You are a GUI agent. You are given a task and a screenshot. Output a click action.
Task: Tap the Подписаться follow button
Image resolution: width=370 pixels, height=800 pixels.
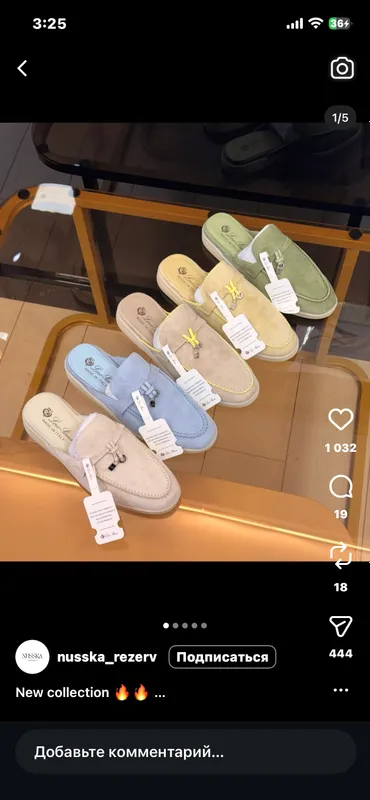[x=222, y=657]
